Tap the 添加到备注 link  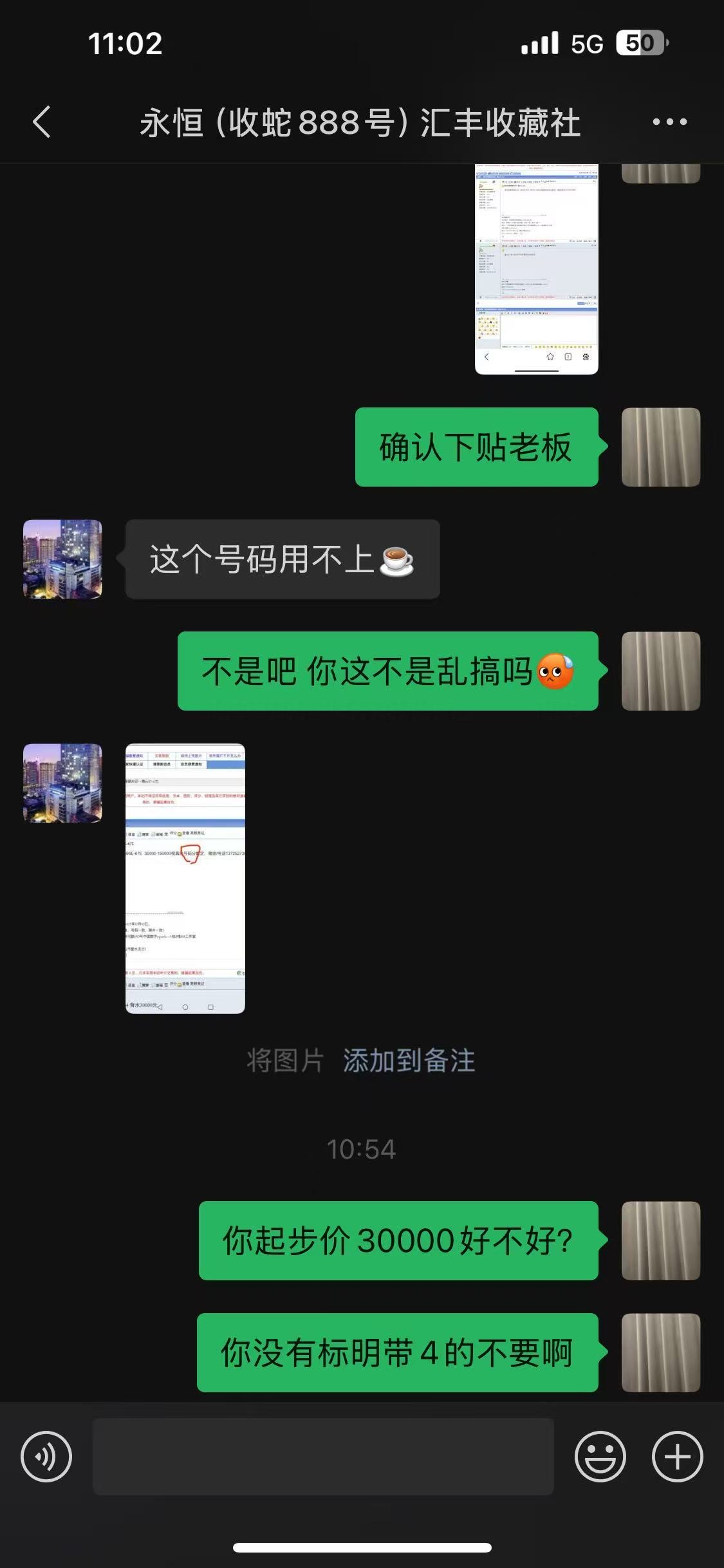point(409,1060)
